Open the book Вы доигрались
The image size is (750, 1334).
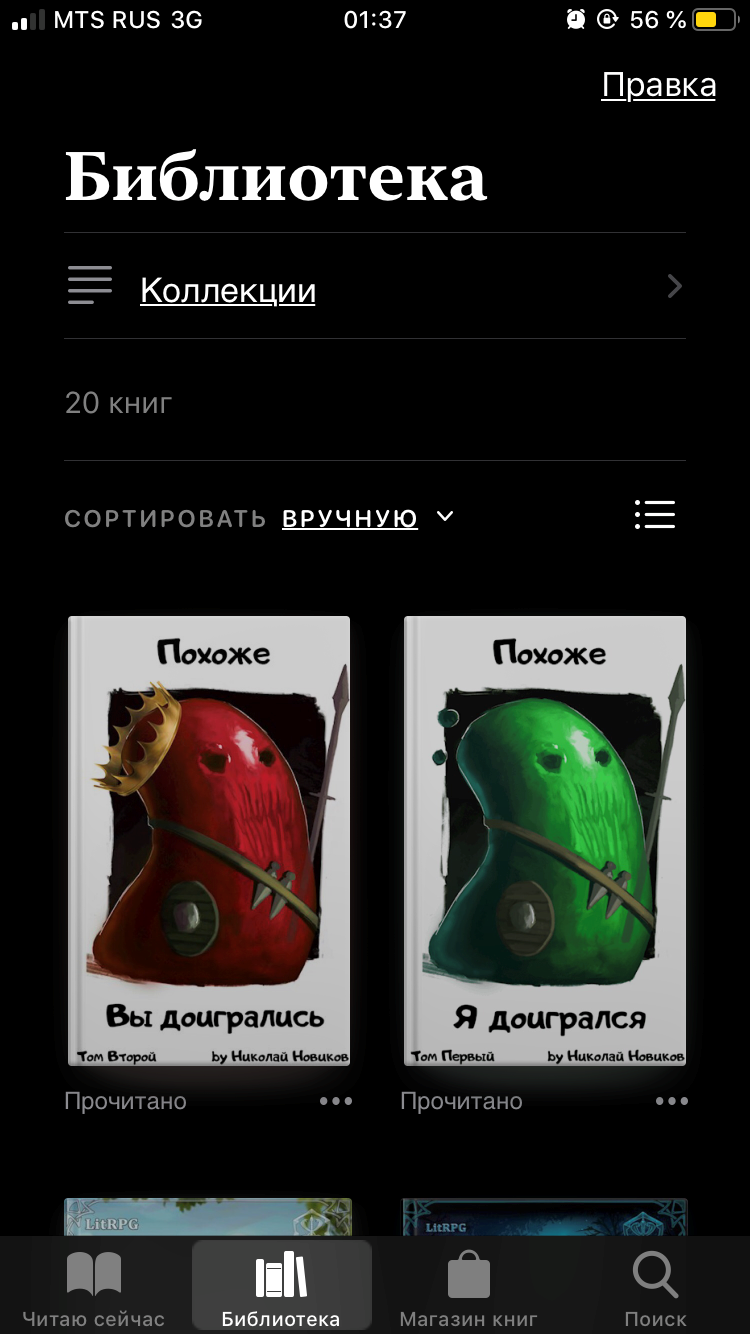point(209,840)
